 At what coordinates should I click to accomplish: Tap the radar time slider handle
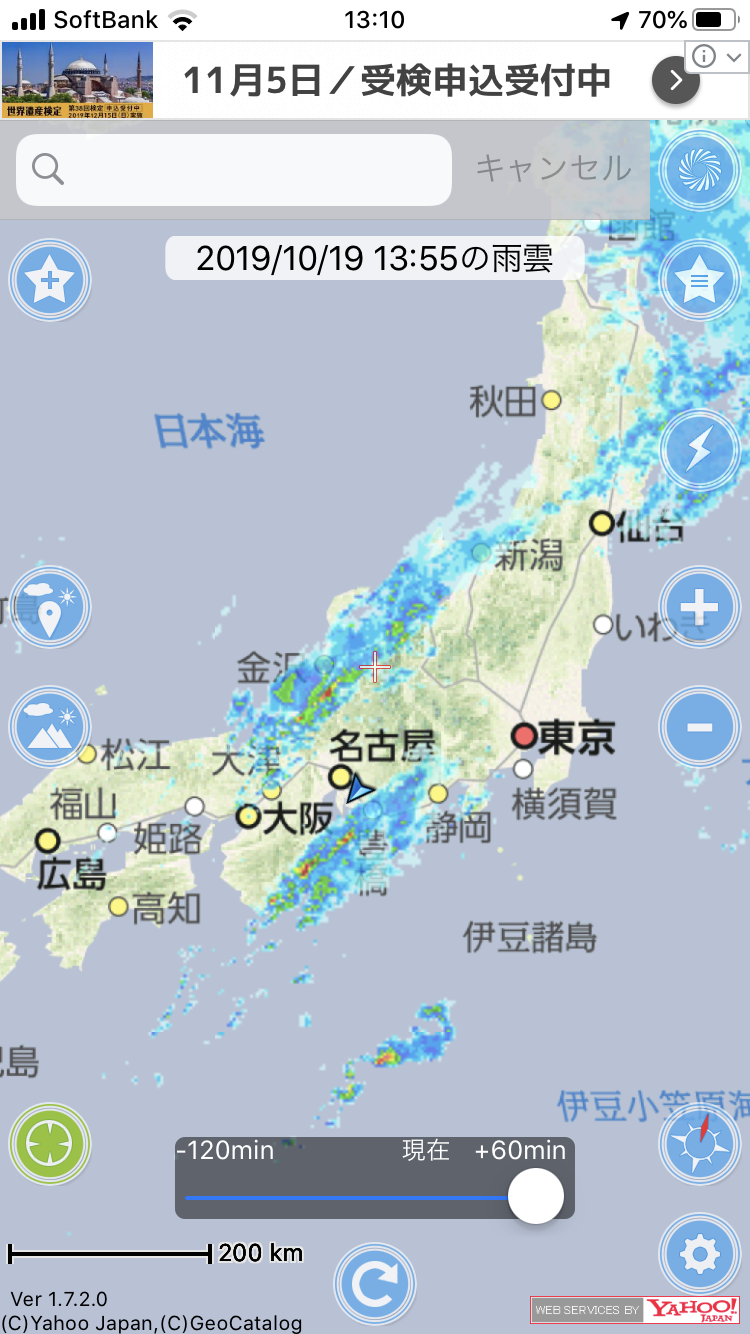536,1196
